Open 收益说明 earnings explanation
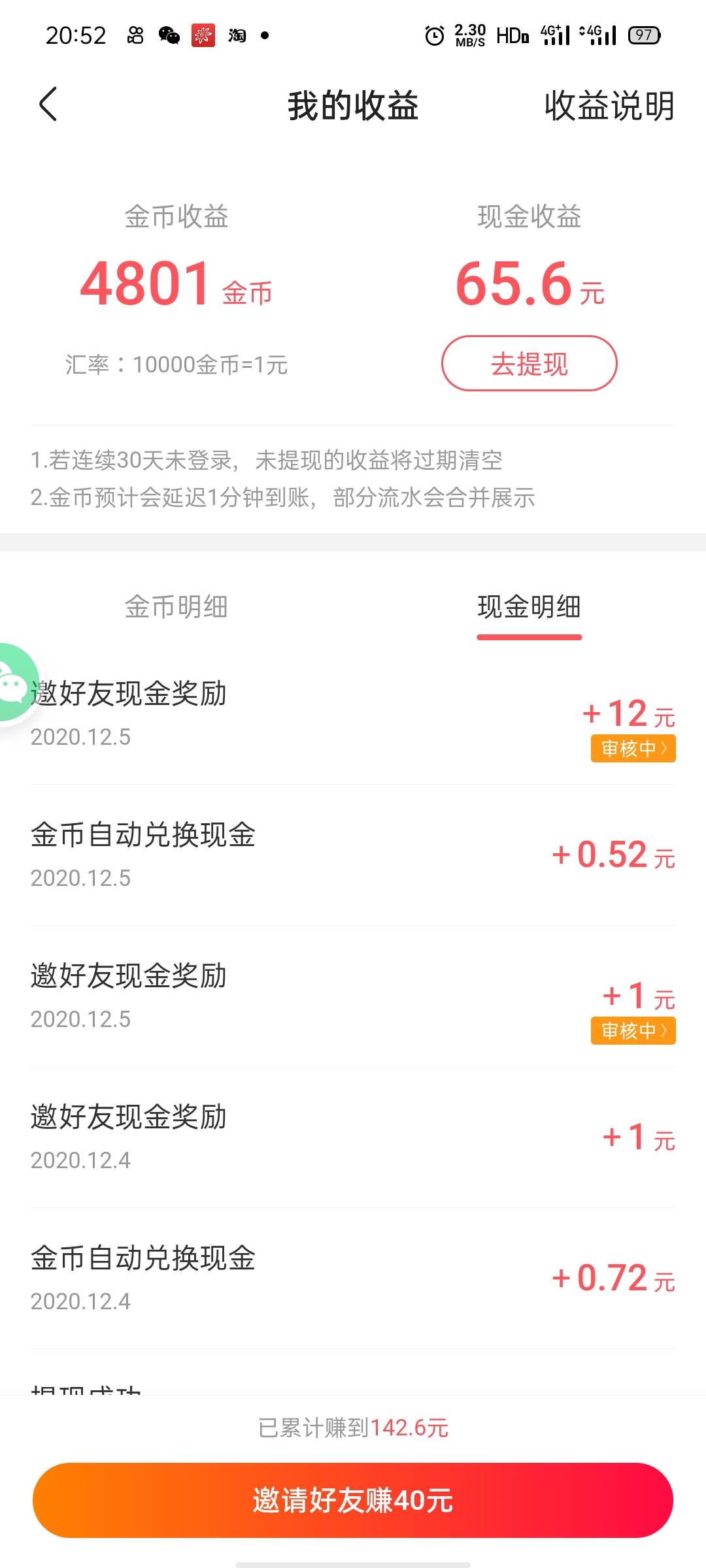The height and width of the screenshot is (1568, 706). point(609,105)
